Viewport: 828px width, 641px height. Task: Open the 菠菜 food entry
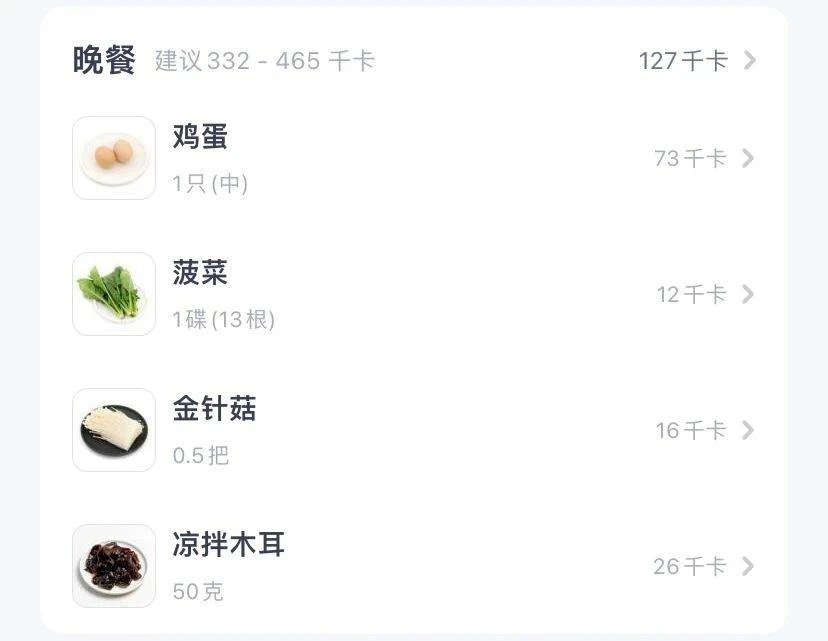(x=414, y=294)
